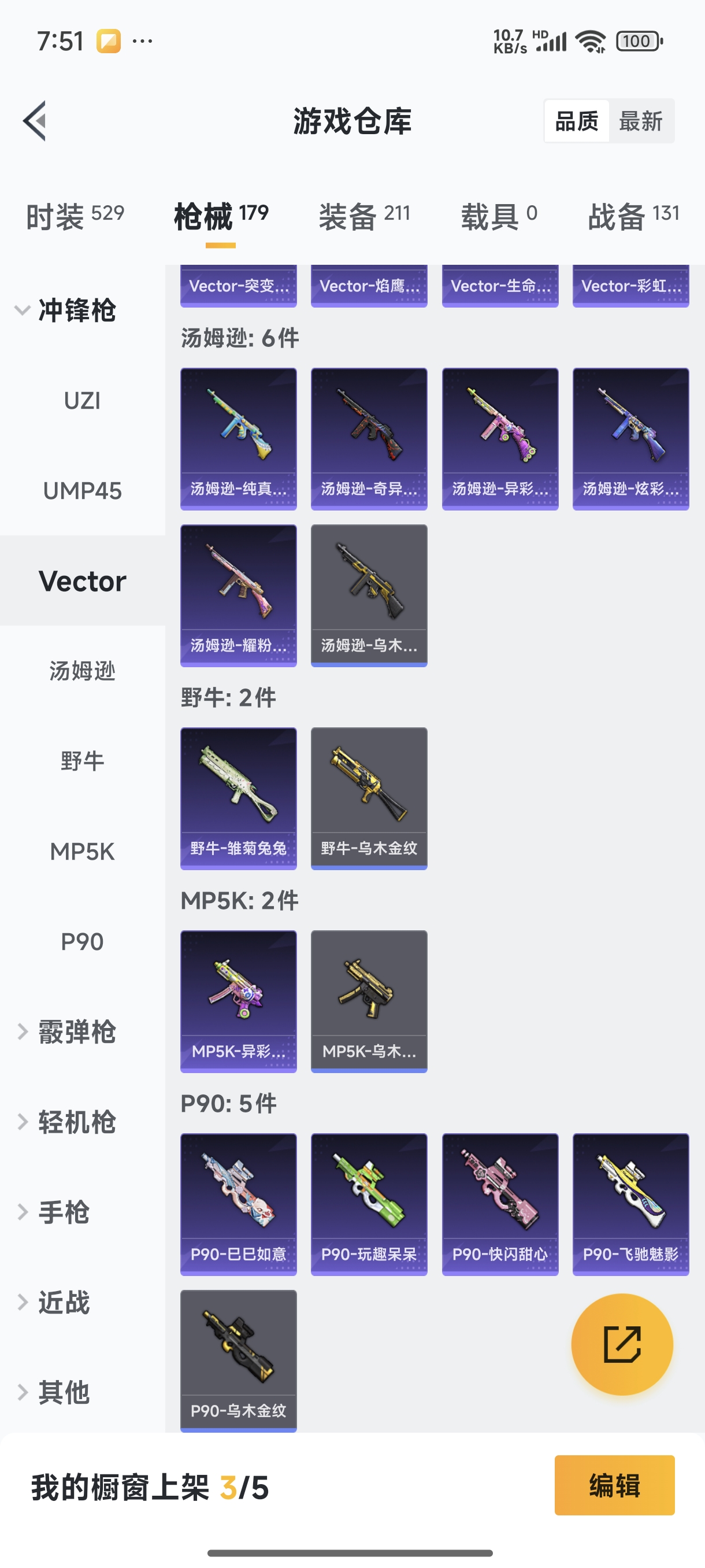Tap the orange share floating button
The image size is (705, 1568).
click(x=622, y=1344)
